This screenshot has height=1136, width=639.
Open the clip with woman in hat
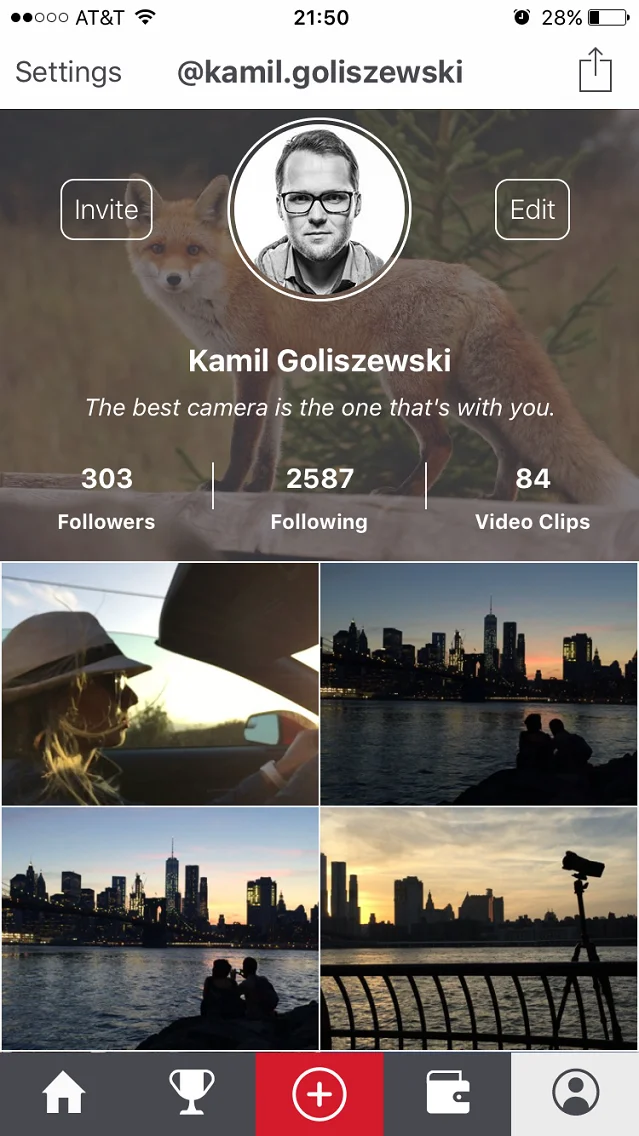(160, 684)
